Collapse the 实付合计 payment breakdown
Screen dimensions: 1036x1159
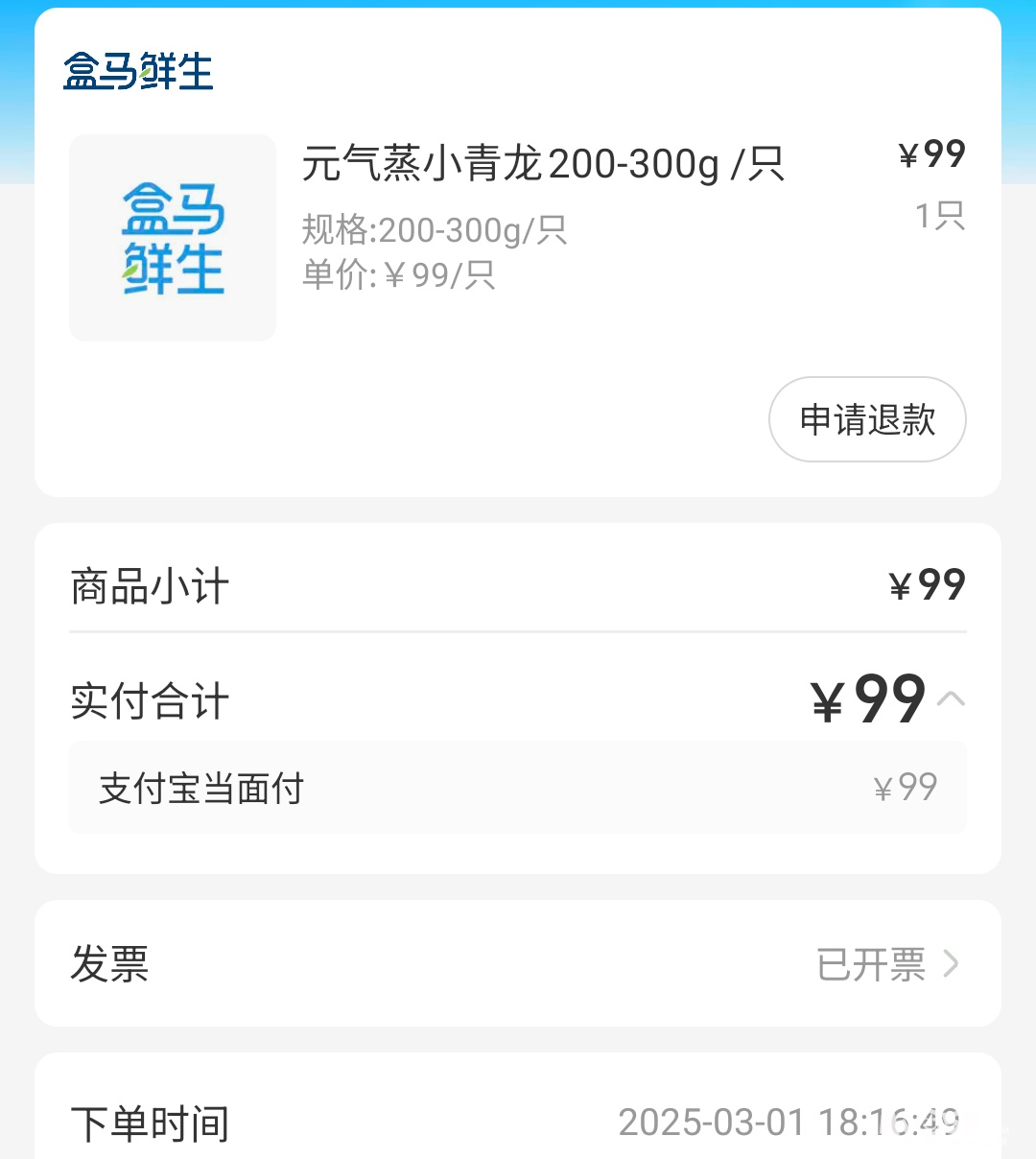[x=950, y=699]
